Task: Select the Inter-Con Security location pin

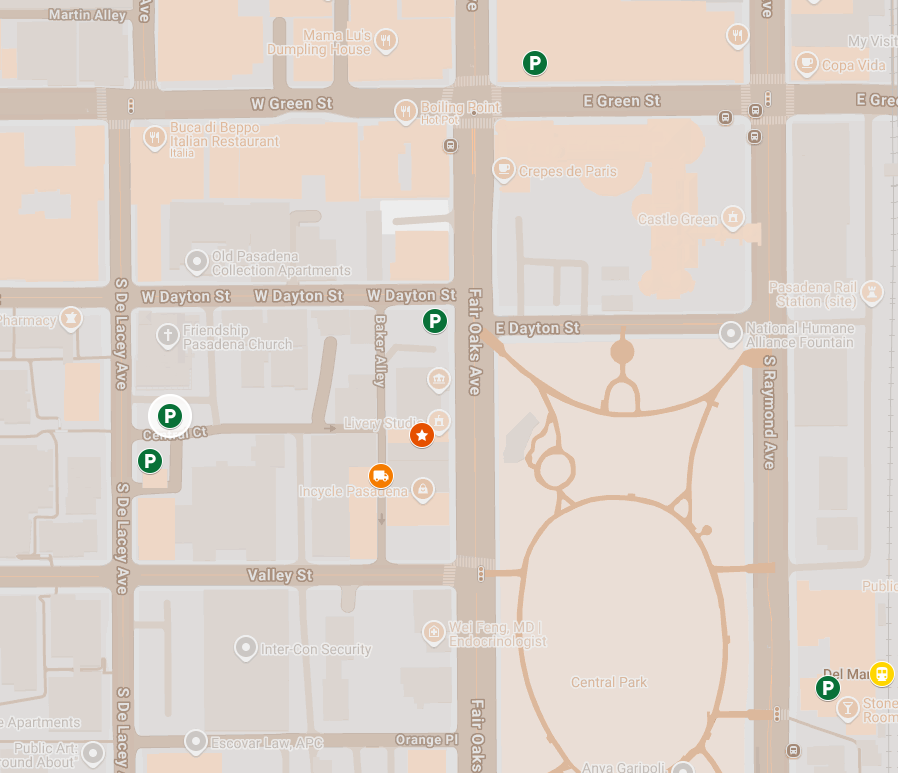Action: [245, 648]
